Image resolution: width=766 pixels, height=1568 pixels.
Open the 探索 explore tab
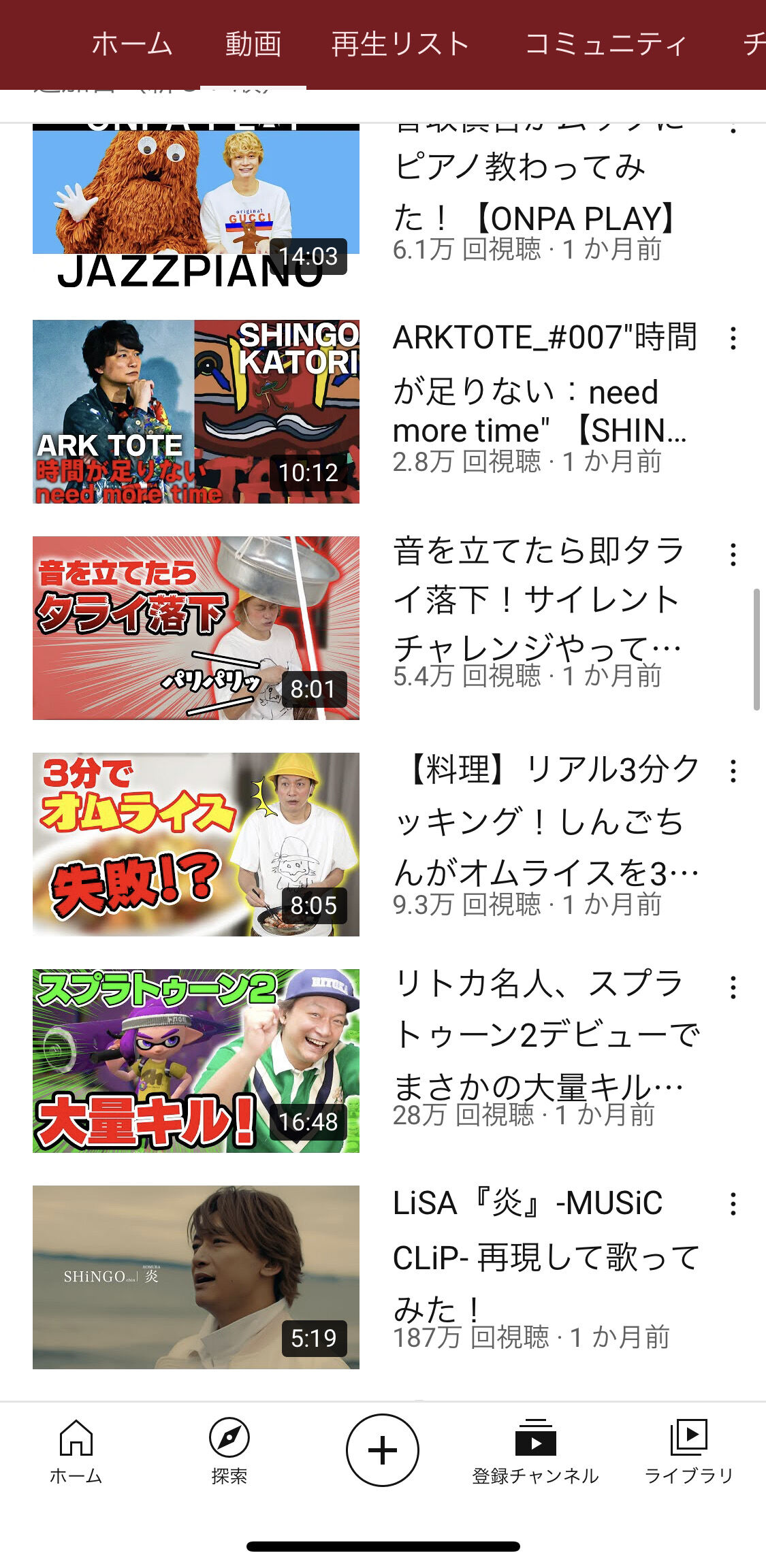[x=229, y=1451]
